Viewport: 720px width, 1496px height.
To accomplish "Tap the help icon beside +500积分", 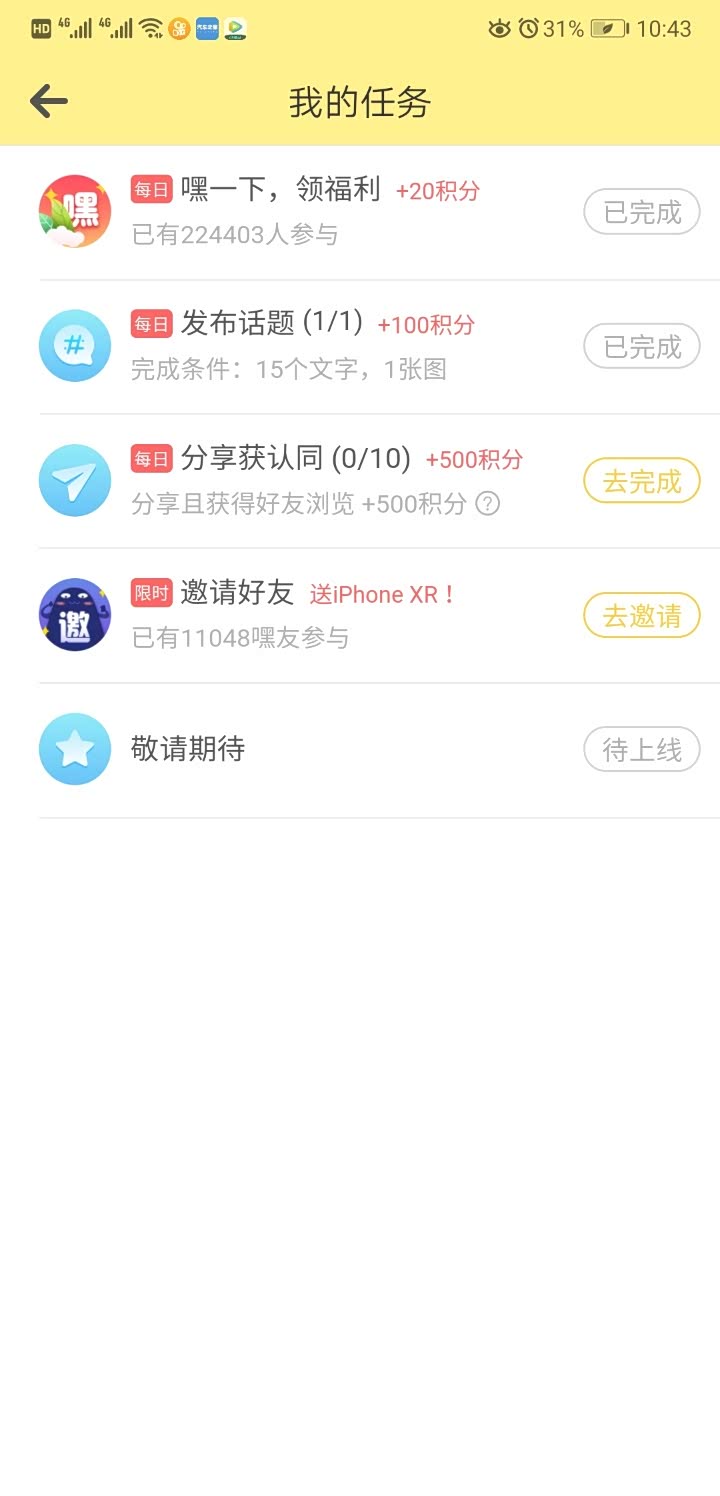I will [487, 504].
